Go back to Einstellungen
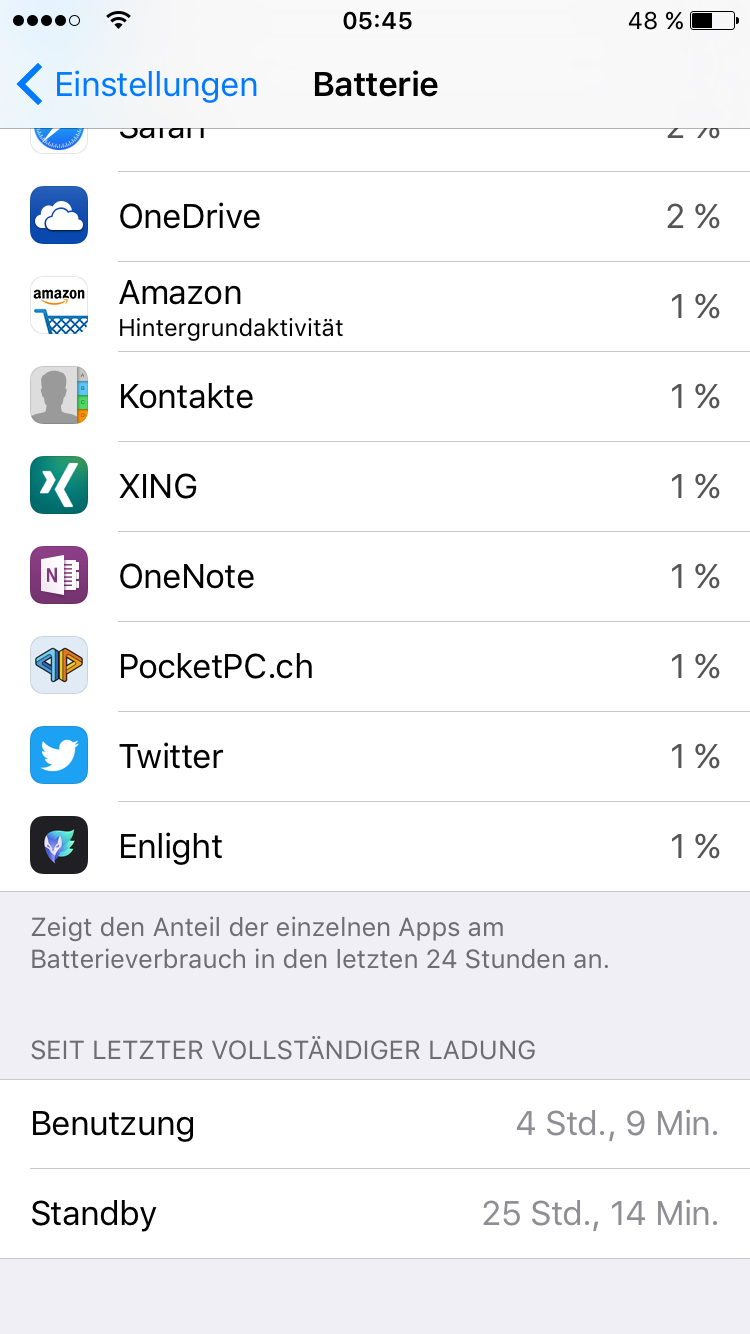 click(138, 85)
